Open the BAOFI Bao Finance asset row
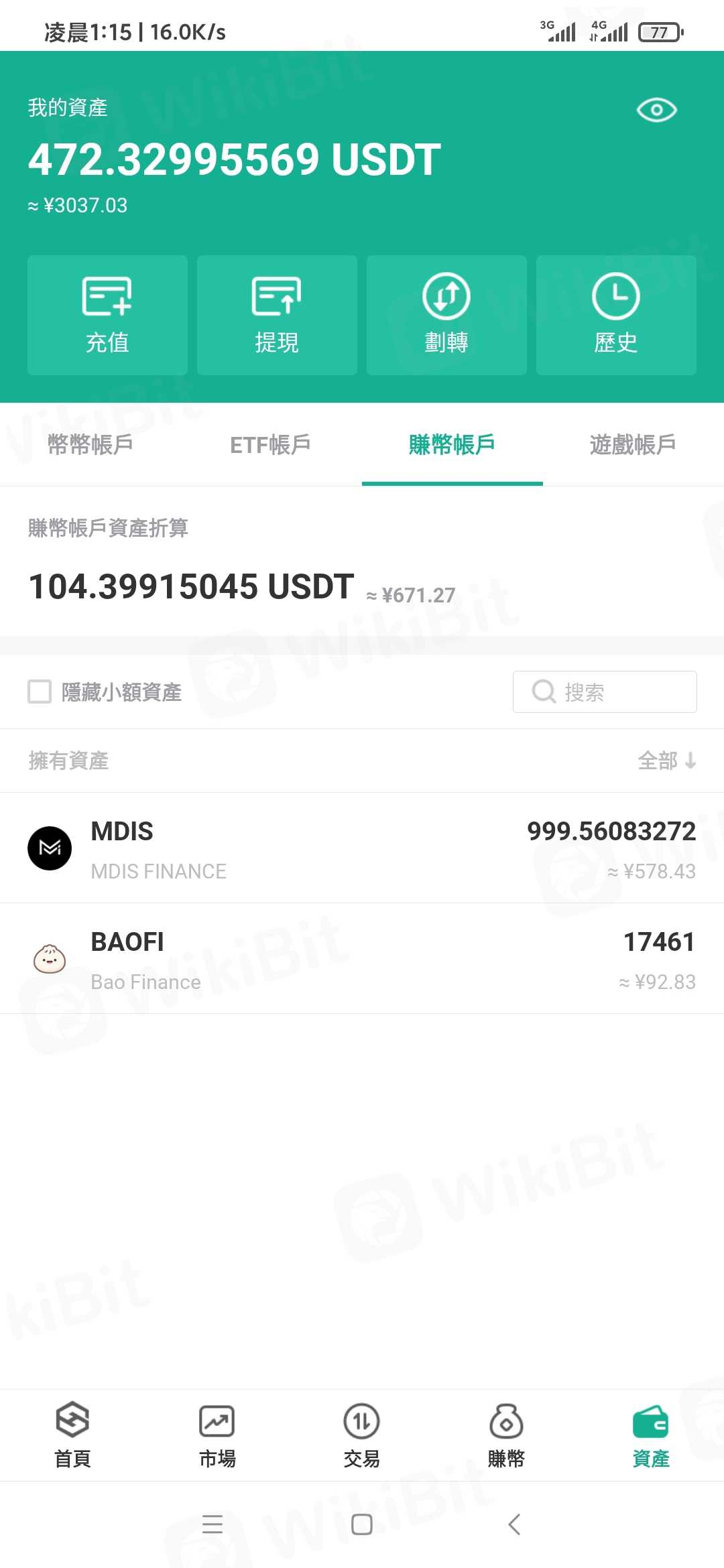 362,959
